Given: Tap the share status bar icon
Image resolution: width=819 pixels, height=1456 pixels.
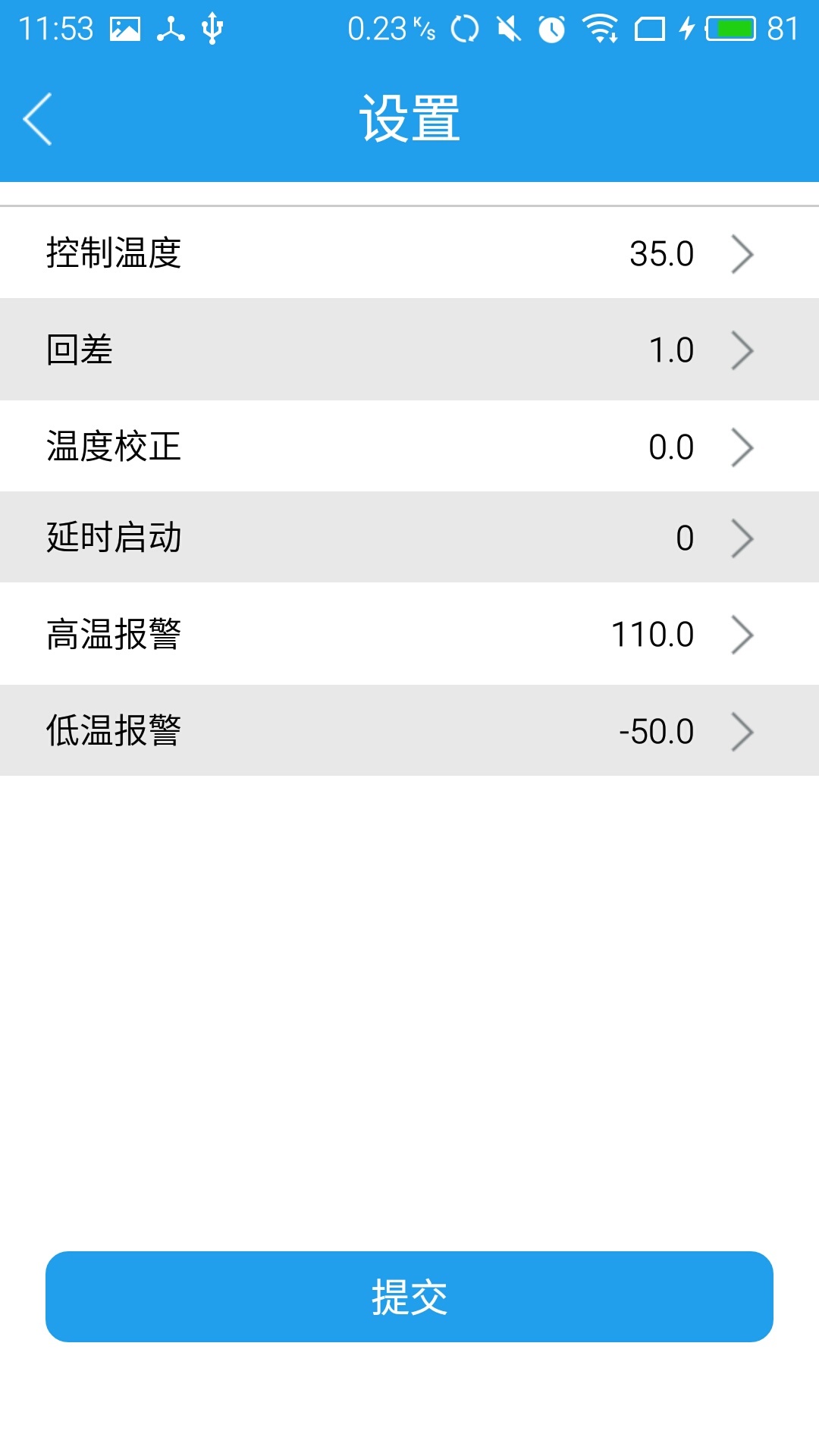Looking at the screenshot, I should pos(168,29).
